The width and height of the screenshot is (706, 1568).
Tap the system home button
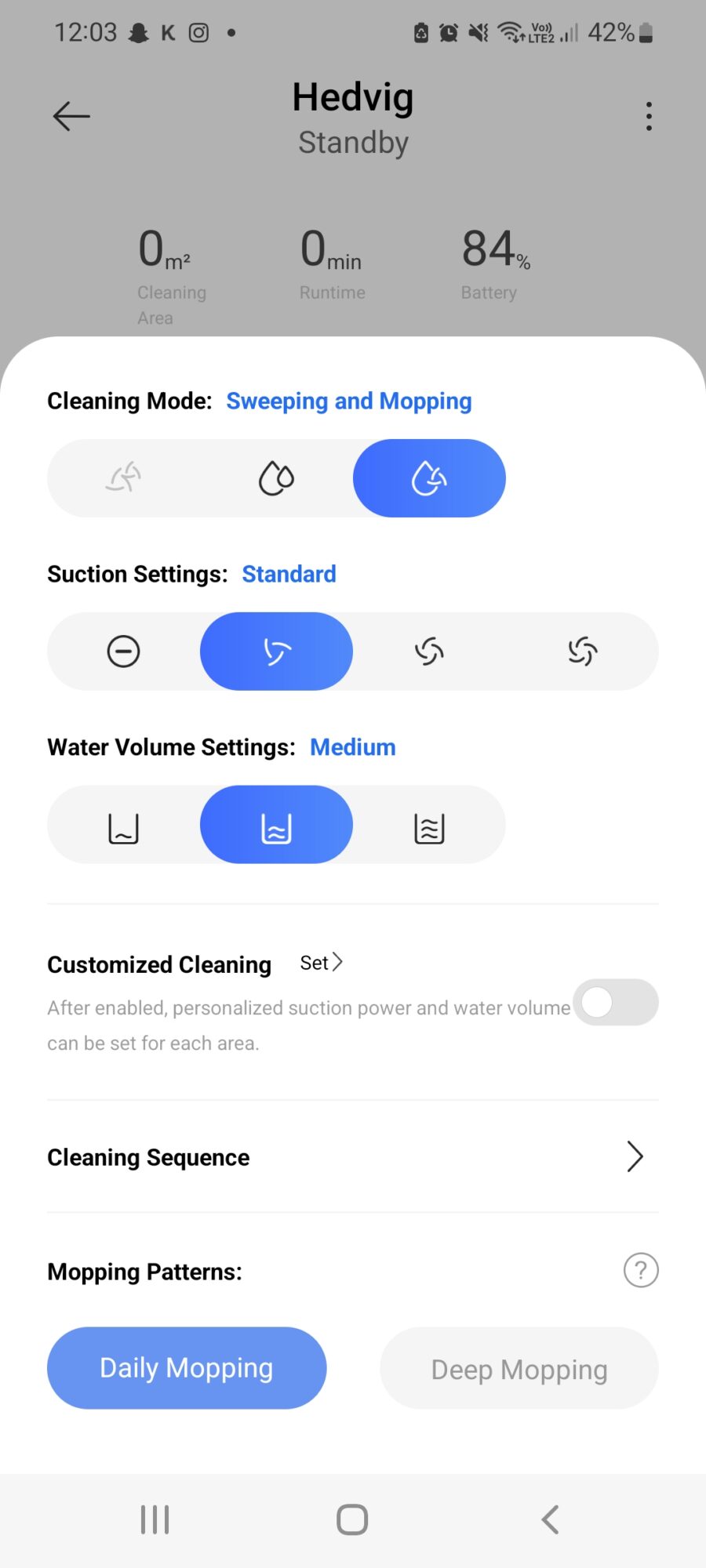coord(352,1519)
